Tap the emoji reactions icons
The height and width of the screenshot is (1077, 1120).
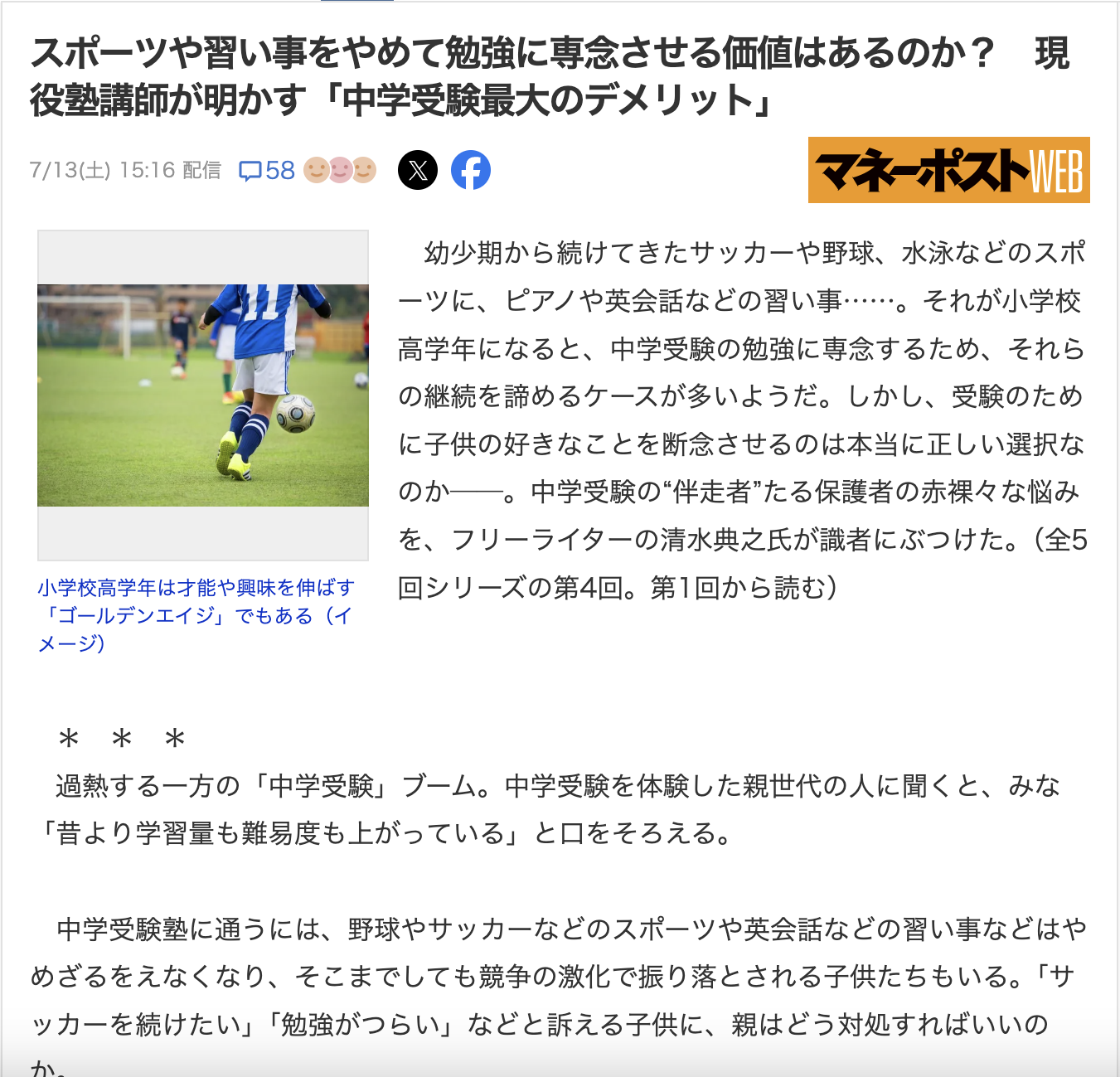coord(340,170)
